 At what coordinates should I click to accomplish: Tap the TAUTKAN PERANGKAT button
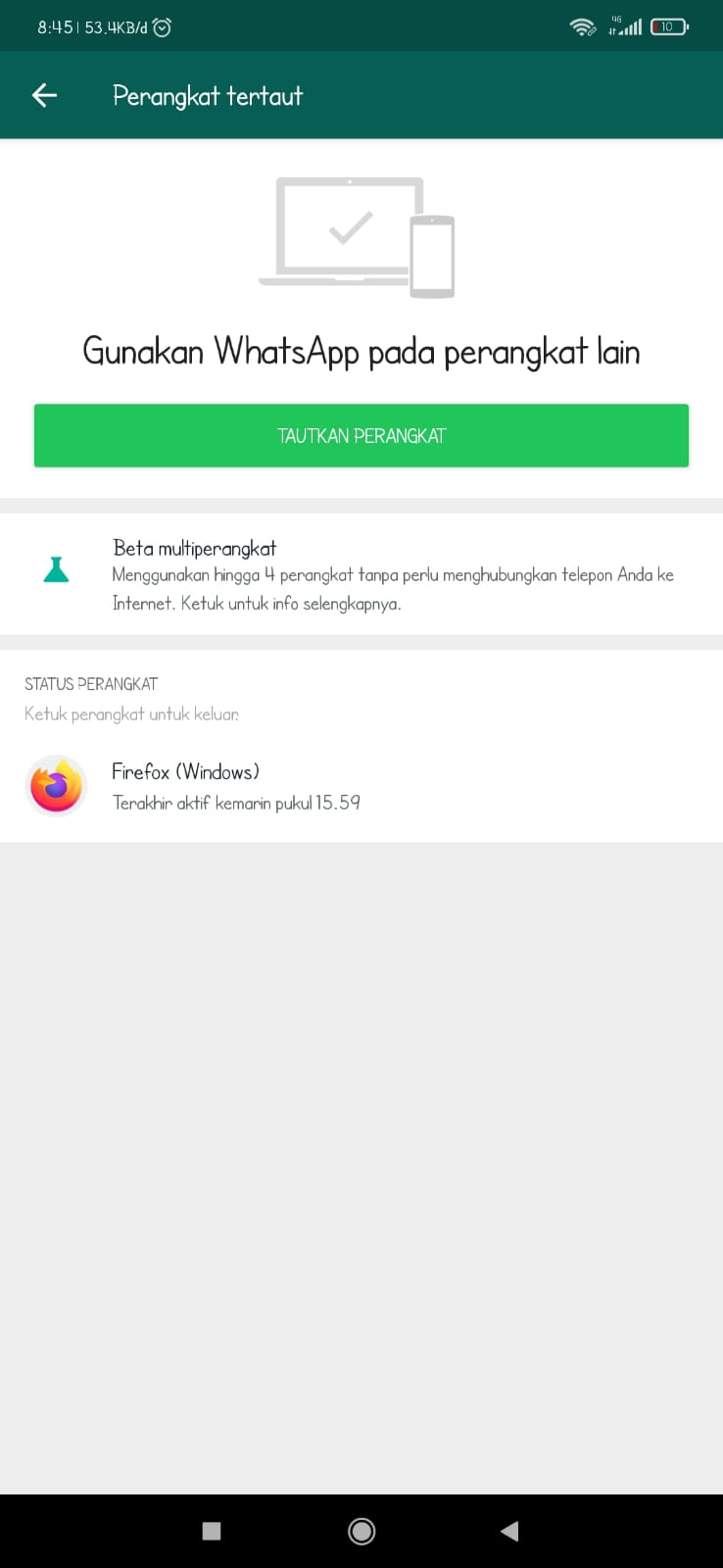[x=361, y=435]
